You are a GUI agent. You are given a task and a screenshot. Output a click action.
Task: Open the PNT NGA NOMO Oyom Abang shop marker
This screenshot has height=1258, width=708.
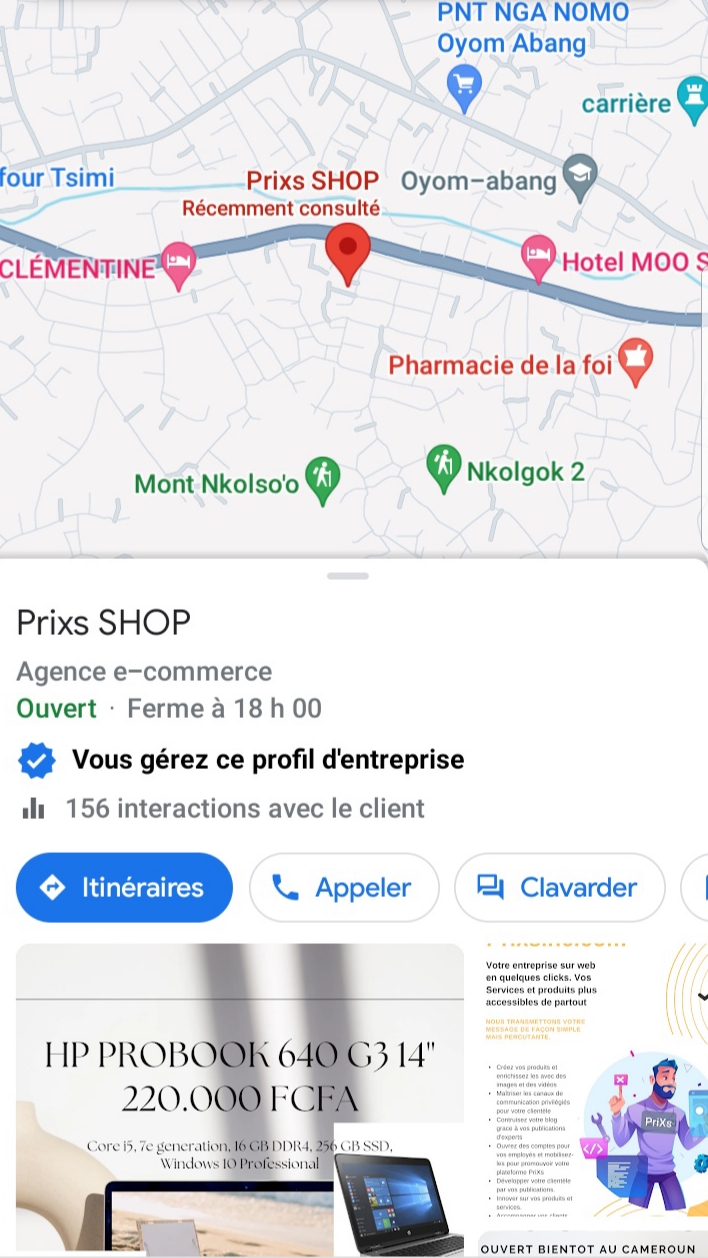tap(464, 87)
